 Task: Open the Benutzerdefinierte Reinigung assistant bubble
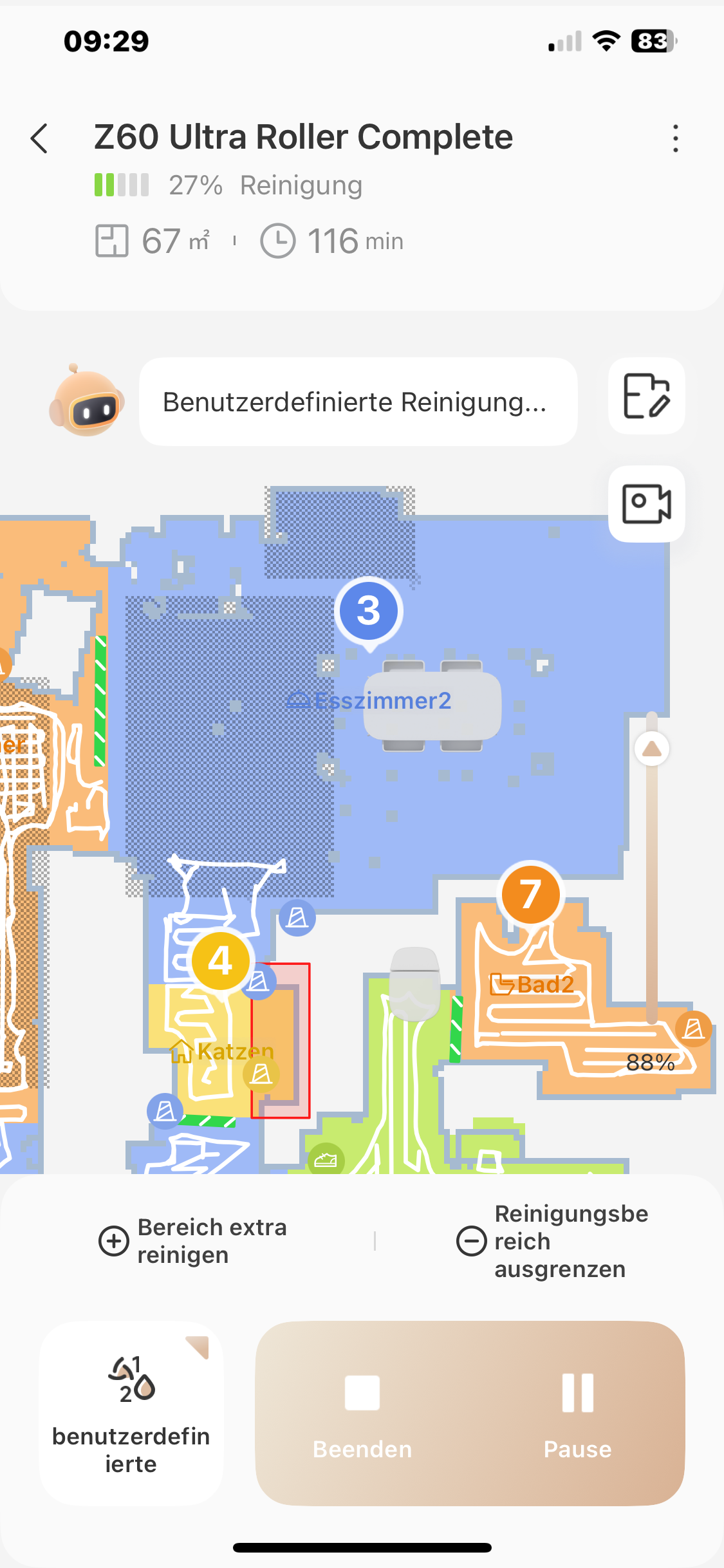pos(358,402)
